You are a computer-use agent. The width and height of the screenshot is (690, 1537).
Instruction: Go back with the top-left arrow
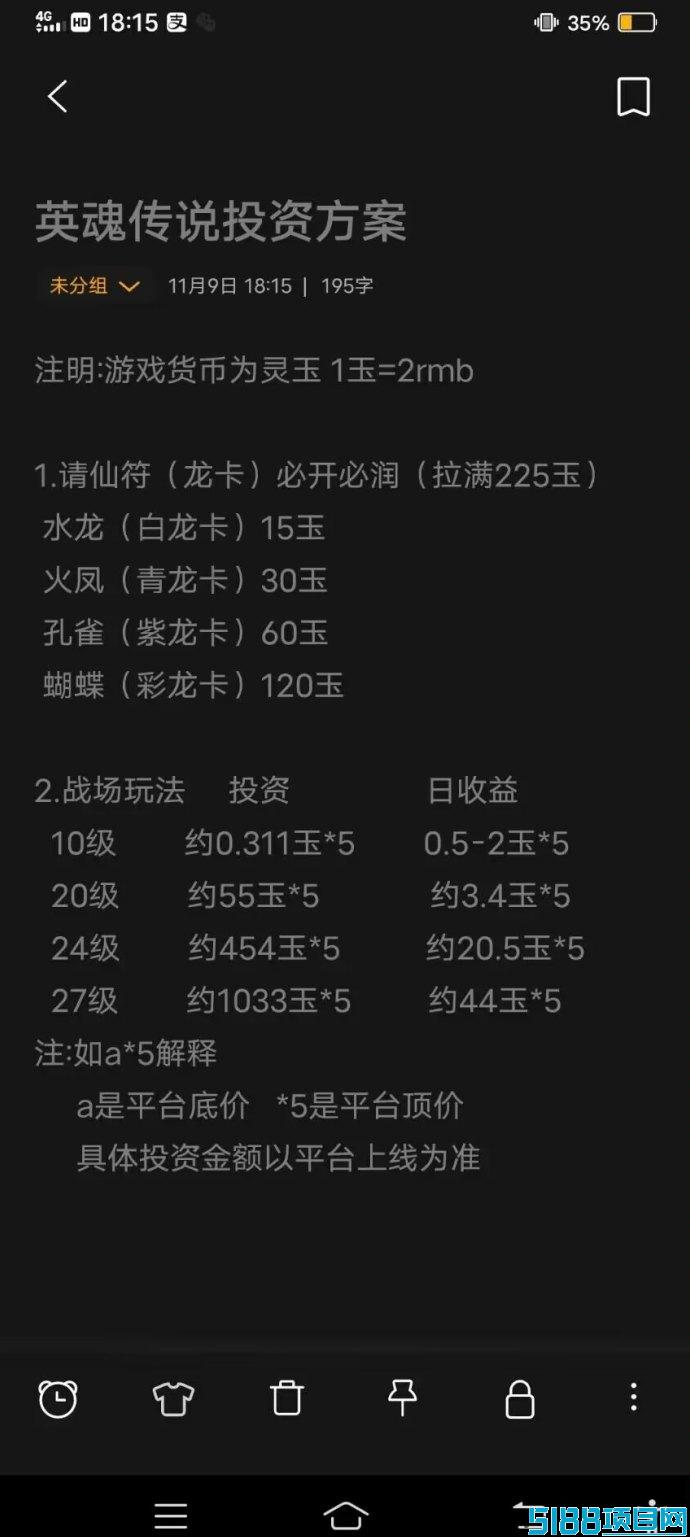(58, 97)
